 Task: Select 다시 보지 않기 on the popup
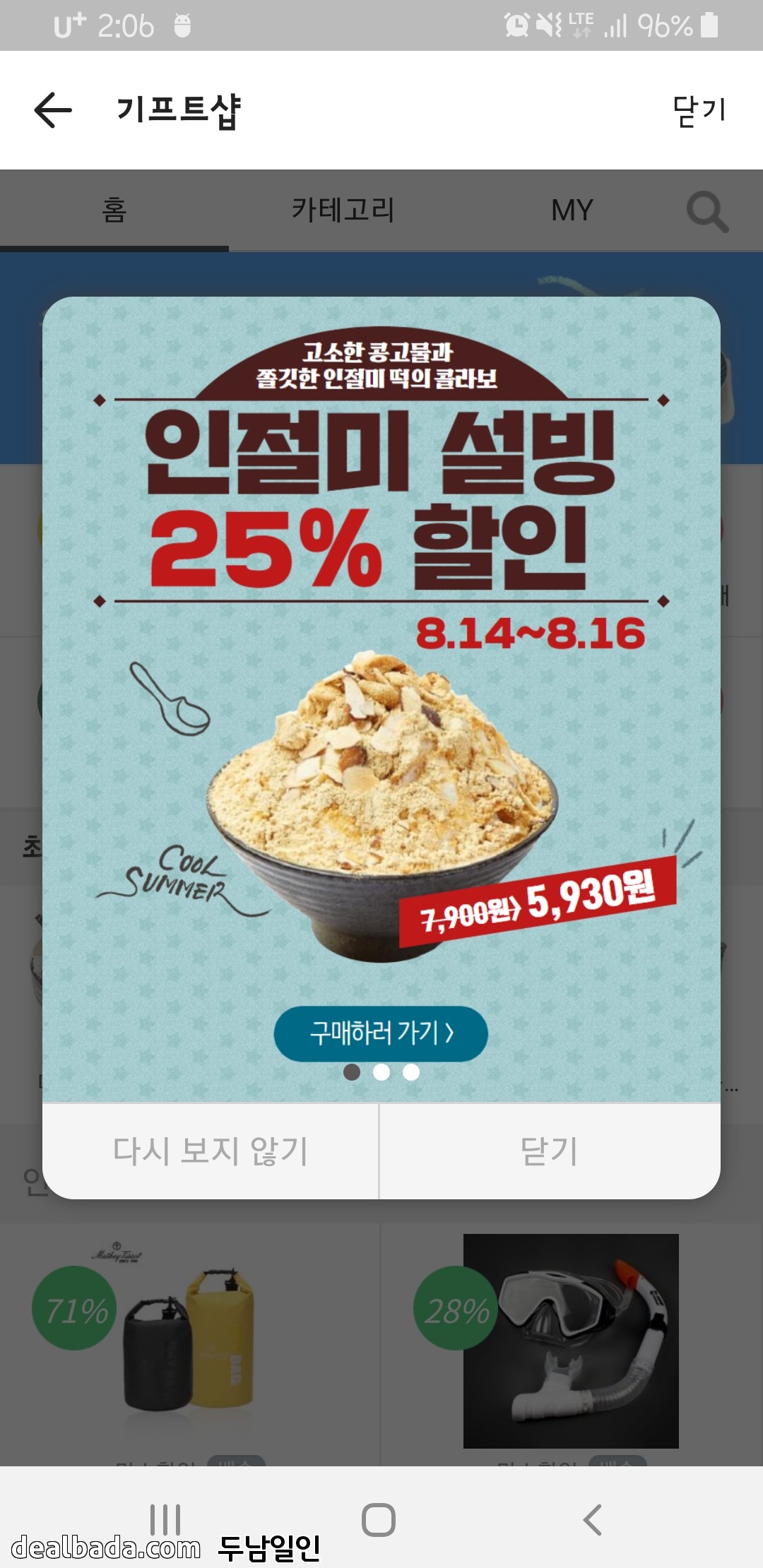click(211, 1151)
